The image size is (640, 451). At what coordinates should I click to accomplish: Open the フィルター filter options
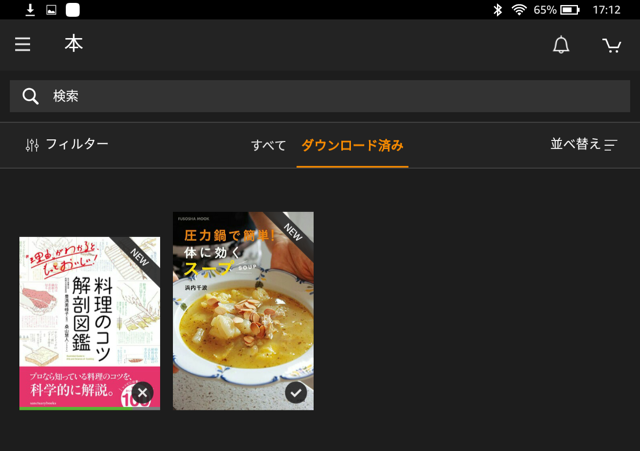67,144
